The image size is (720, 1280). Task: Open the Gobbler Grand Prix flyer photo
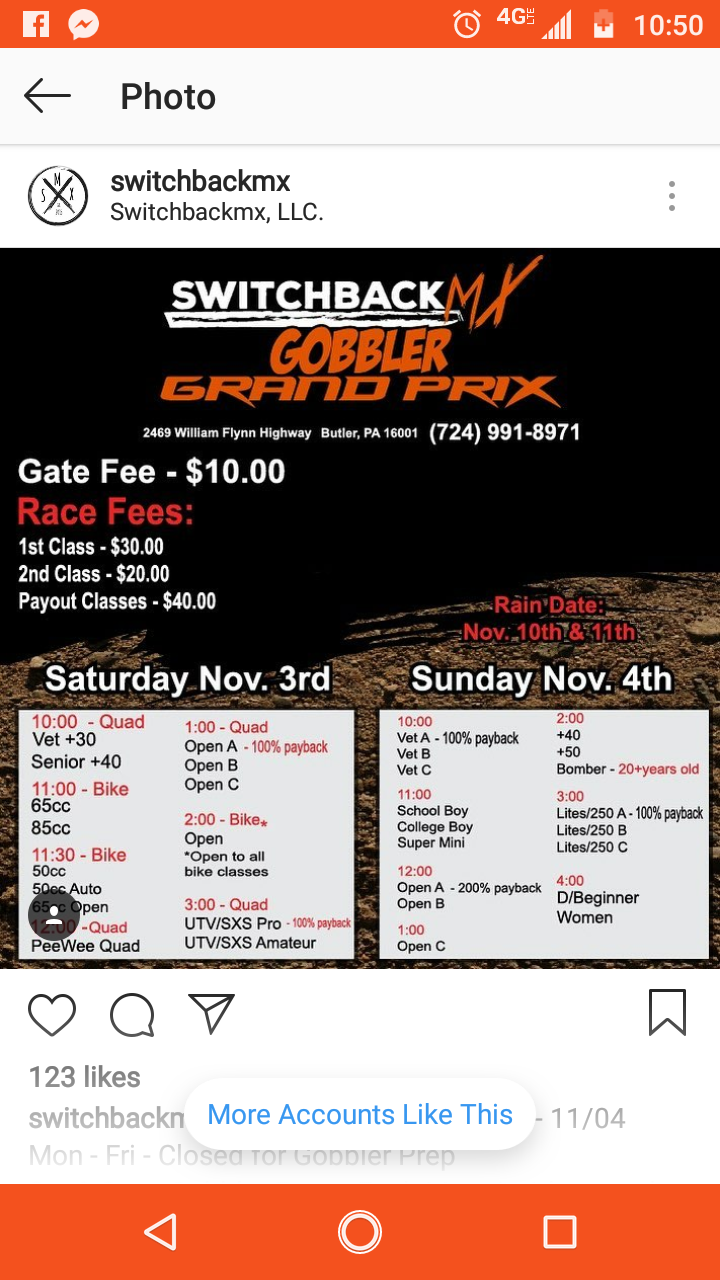360,608
